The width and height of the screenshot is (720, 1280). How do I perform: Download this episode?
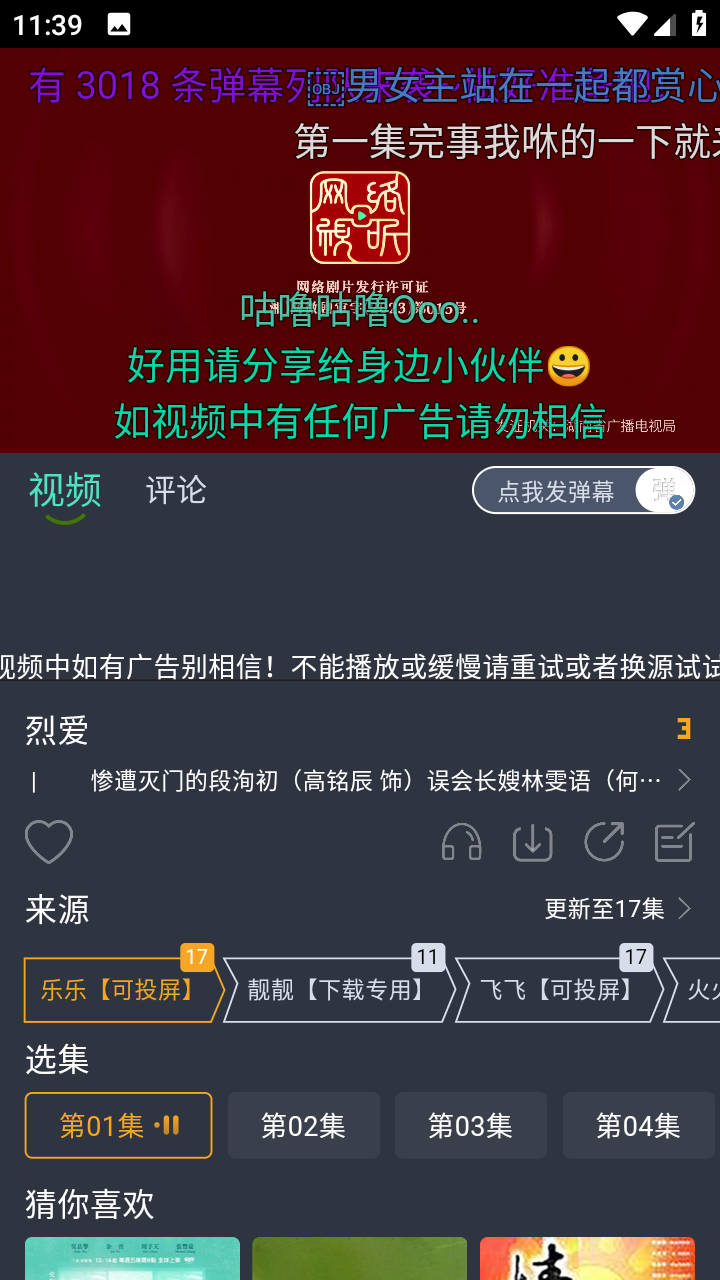click(532, 842)
